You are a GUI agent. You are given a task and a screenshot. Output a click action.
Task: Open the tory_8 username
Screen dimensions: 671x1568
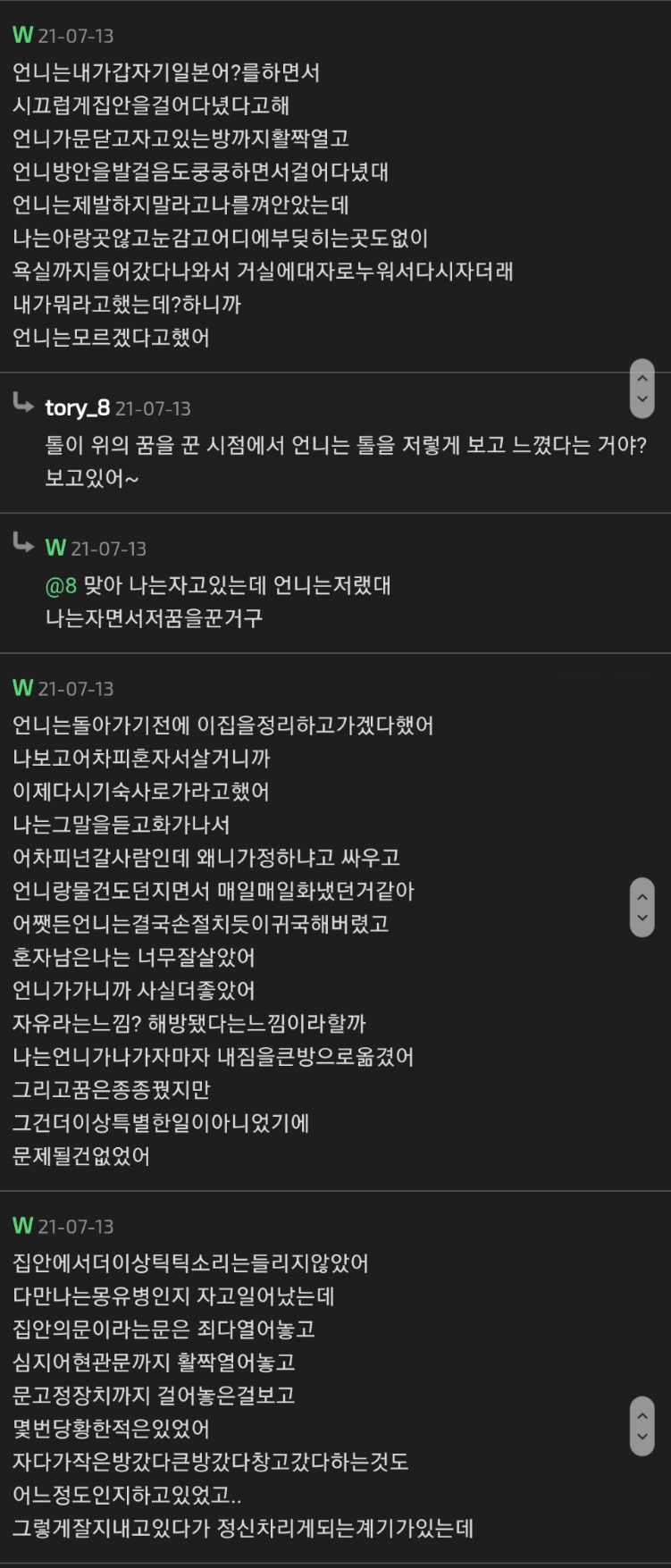coord(77,408)
